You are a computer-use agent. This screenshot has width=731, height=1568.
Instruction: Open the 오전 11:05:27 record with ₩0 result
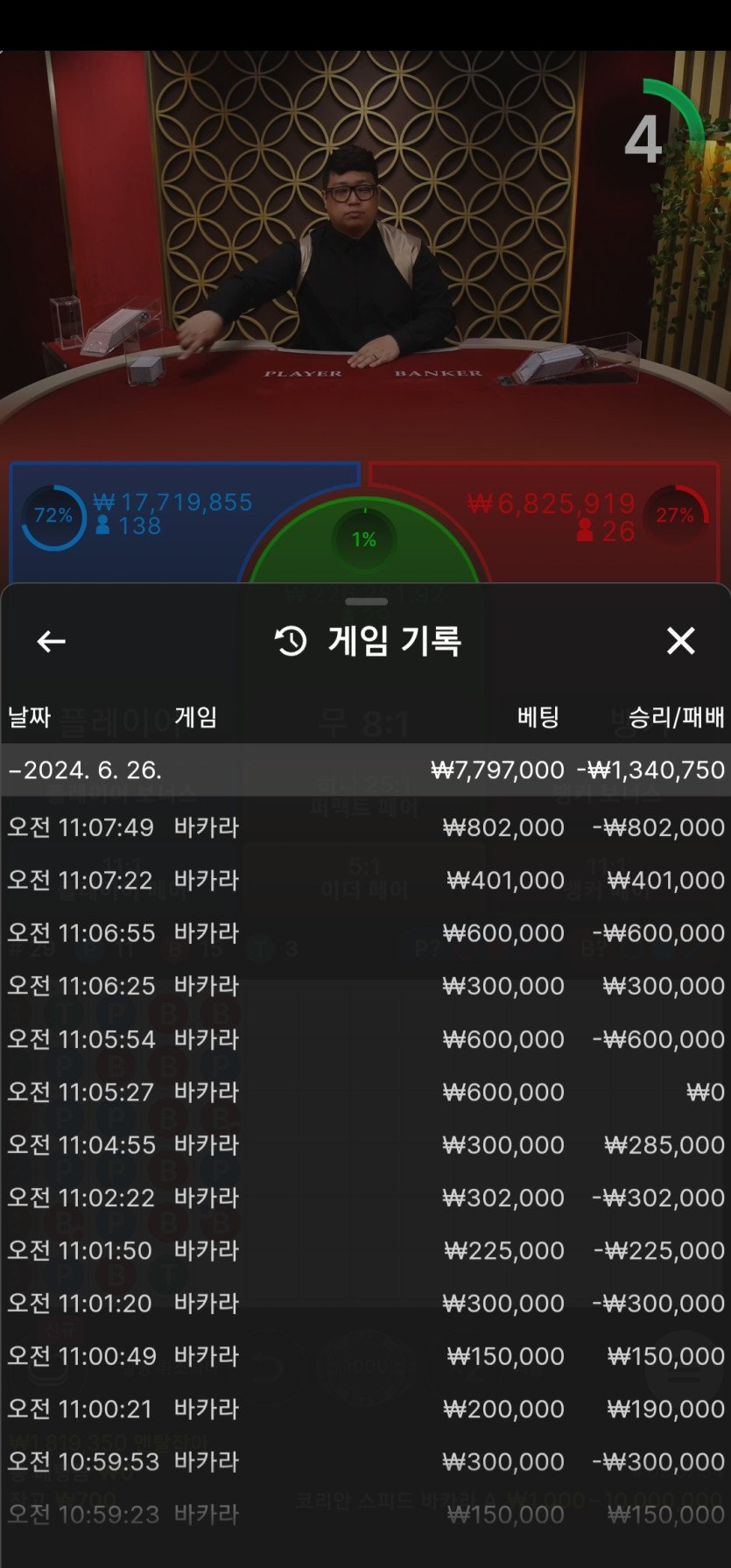(x=365, y=1092)
